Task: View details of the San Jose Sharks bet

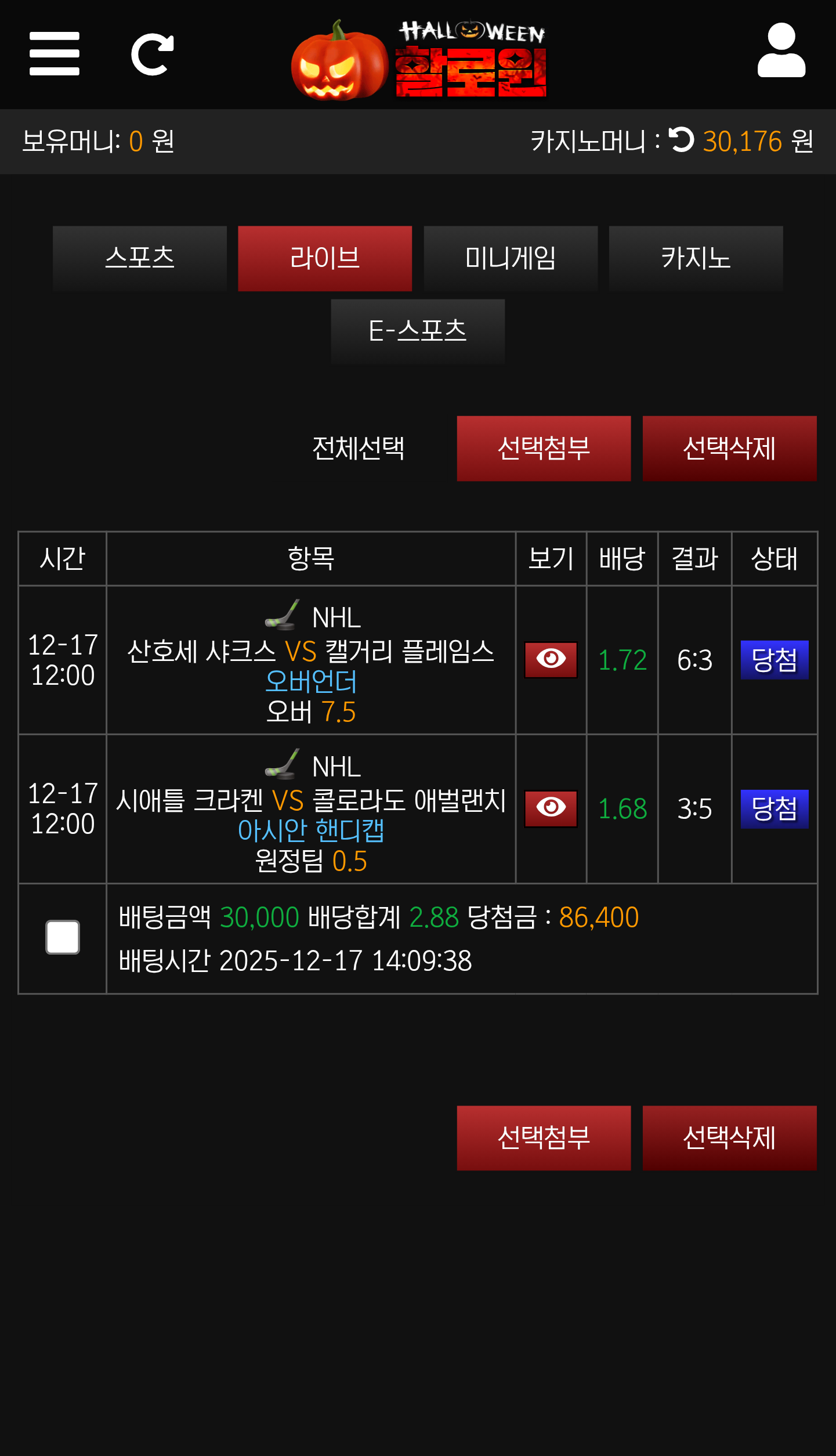Action: click(551, 659)
